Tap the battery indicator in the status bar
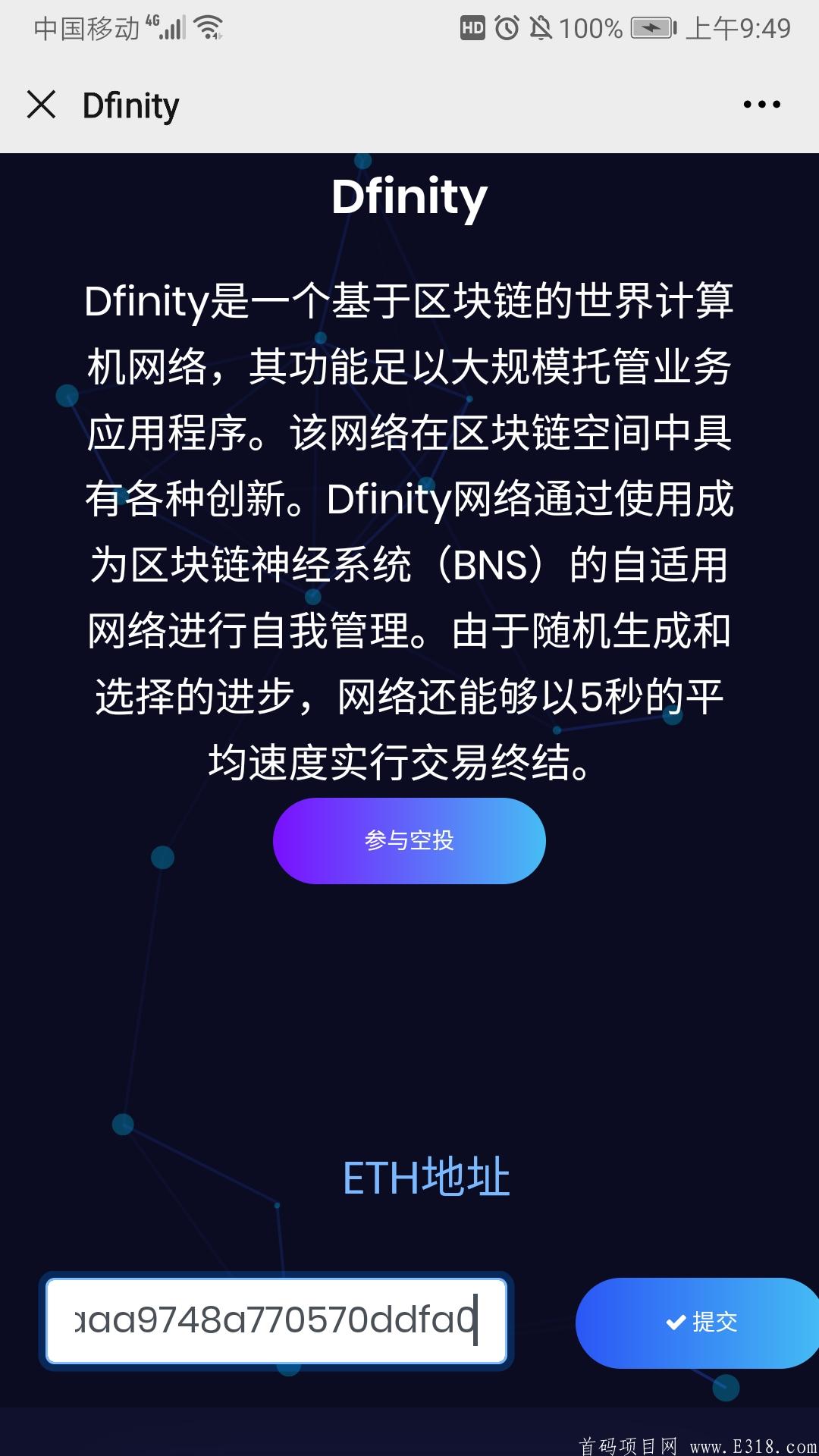This screenshot has height=1456, width=819. point(654,27)
